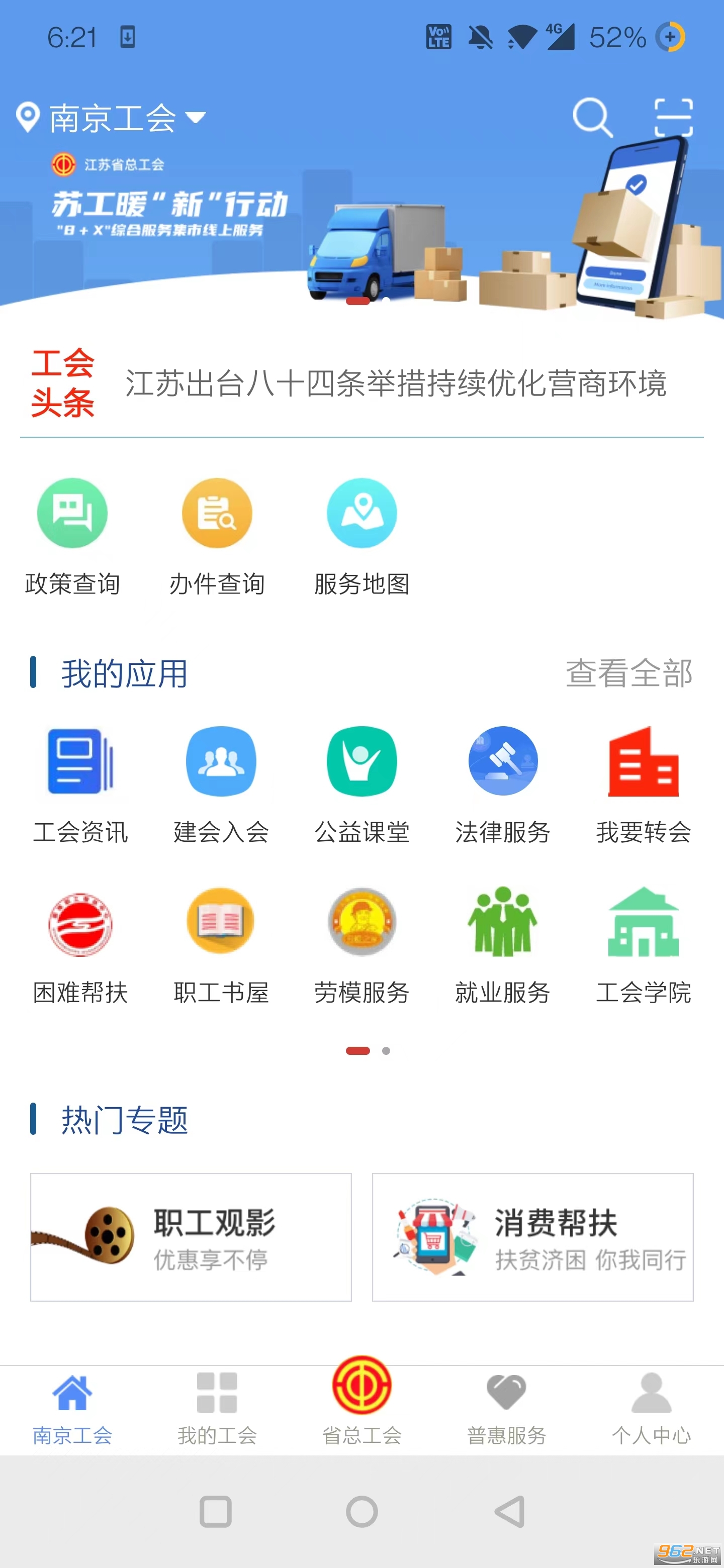View all apps via 查看全部
The image size is (724, 1568).
click(x=628, y=673)
